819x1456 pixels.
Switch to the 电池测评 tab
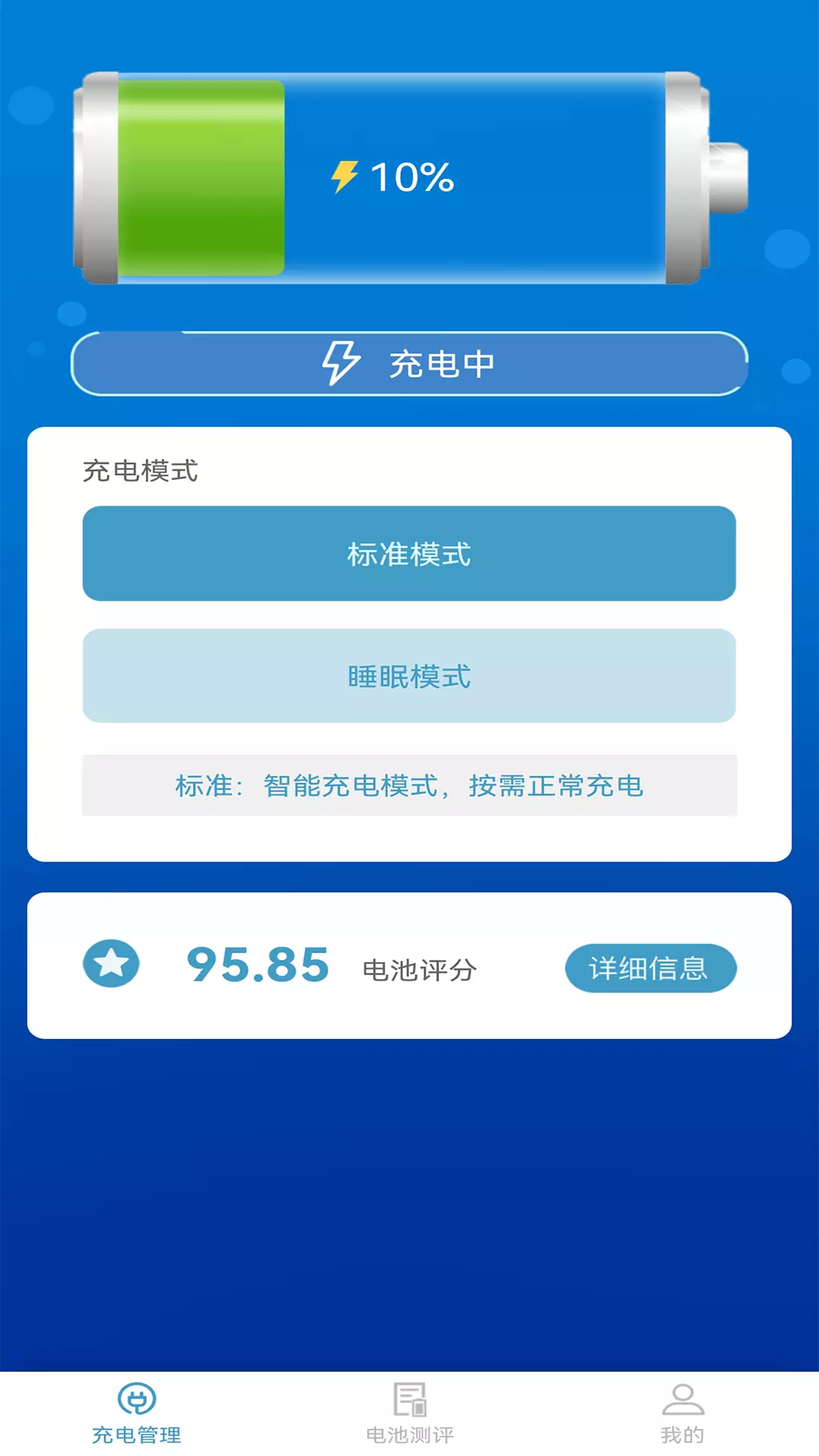[409, 1414]
